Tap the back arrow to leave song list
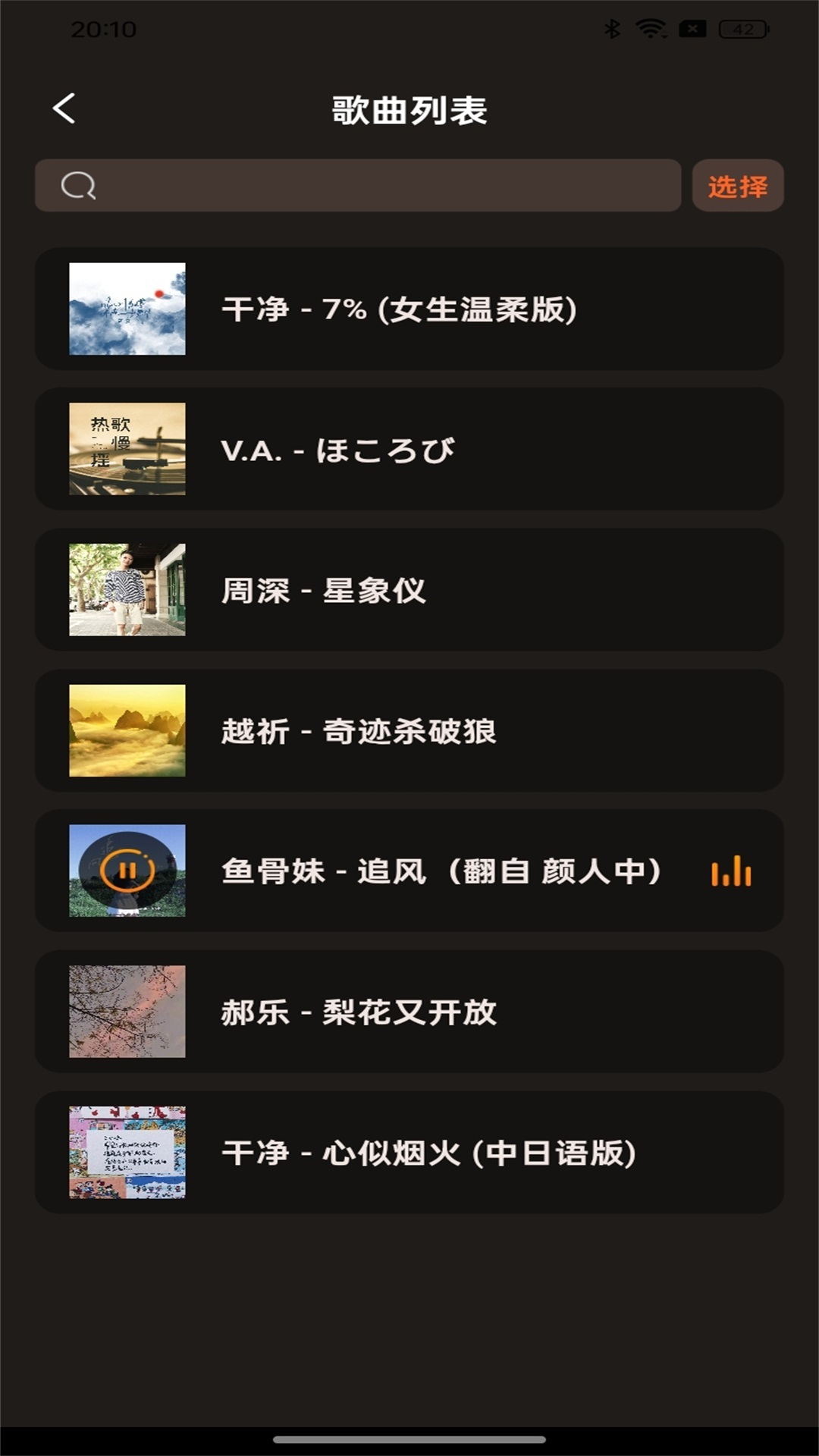 pos(65,108)
